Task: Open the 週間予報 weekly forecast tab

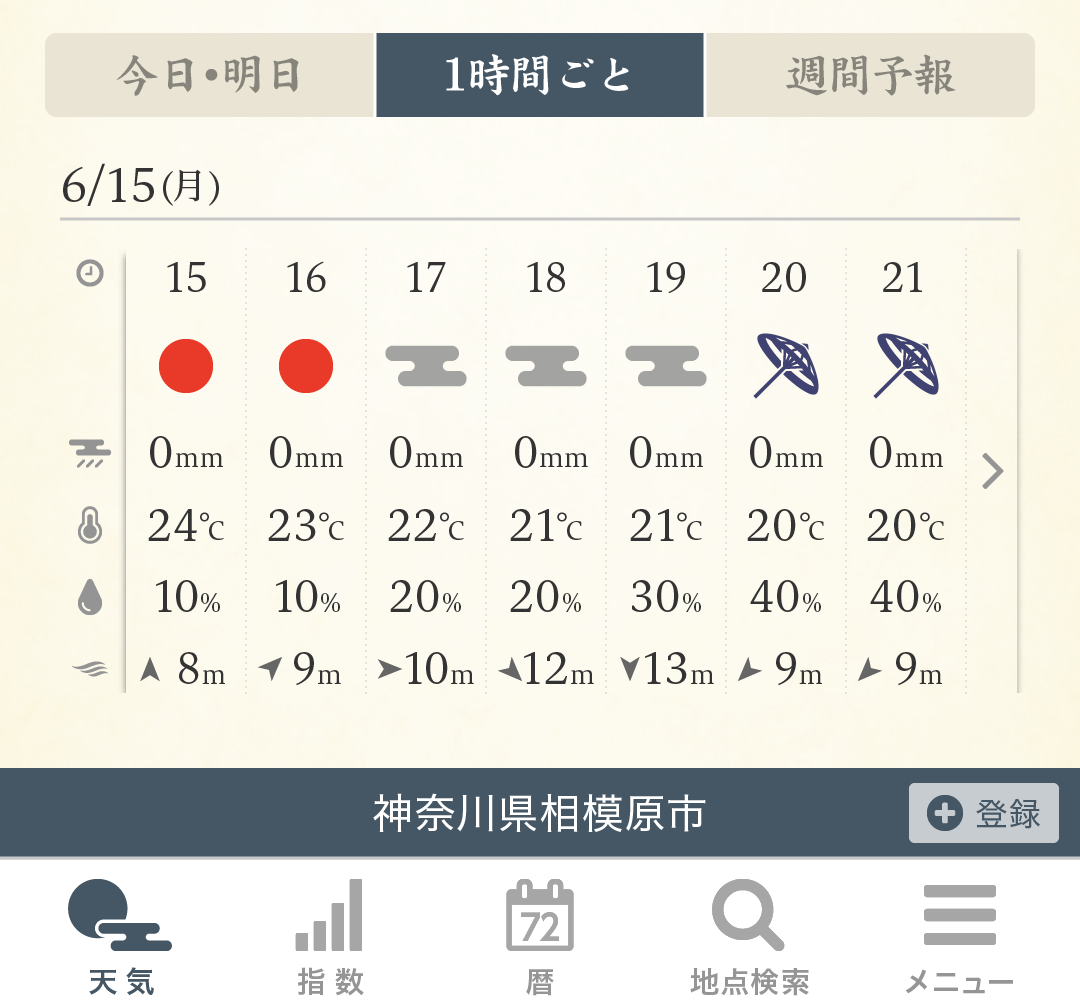Action: coord(870,76)
